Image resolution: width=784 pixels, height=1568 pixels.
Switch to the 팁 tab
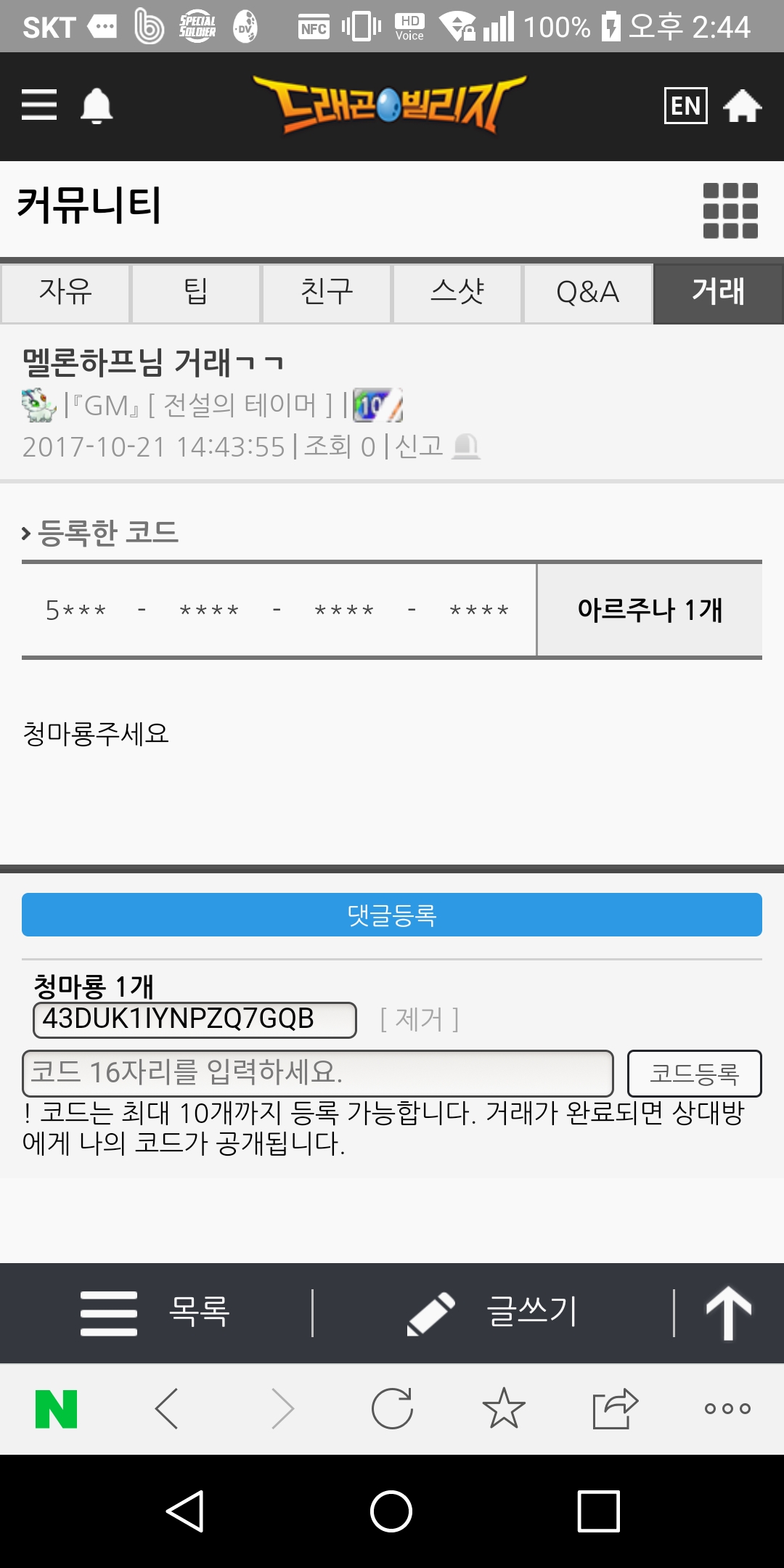[x=196, y=293]
